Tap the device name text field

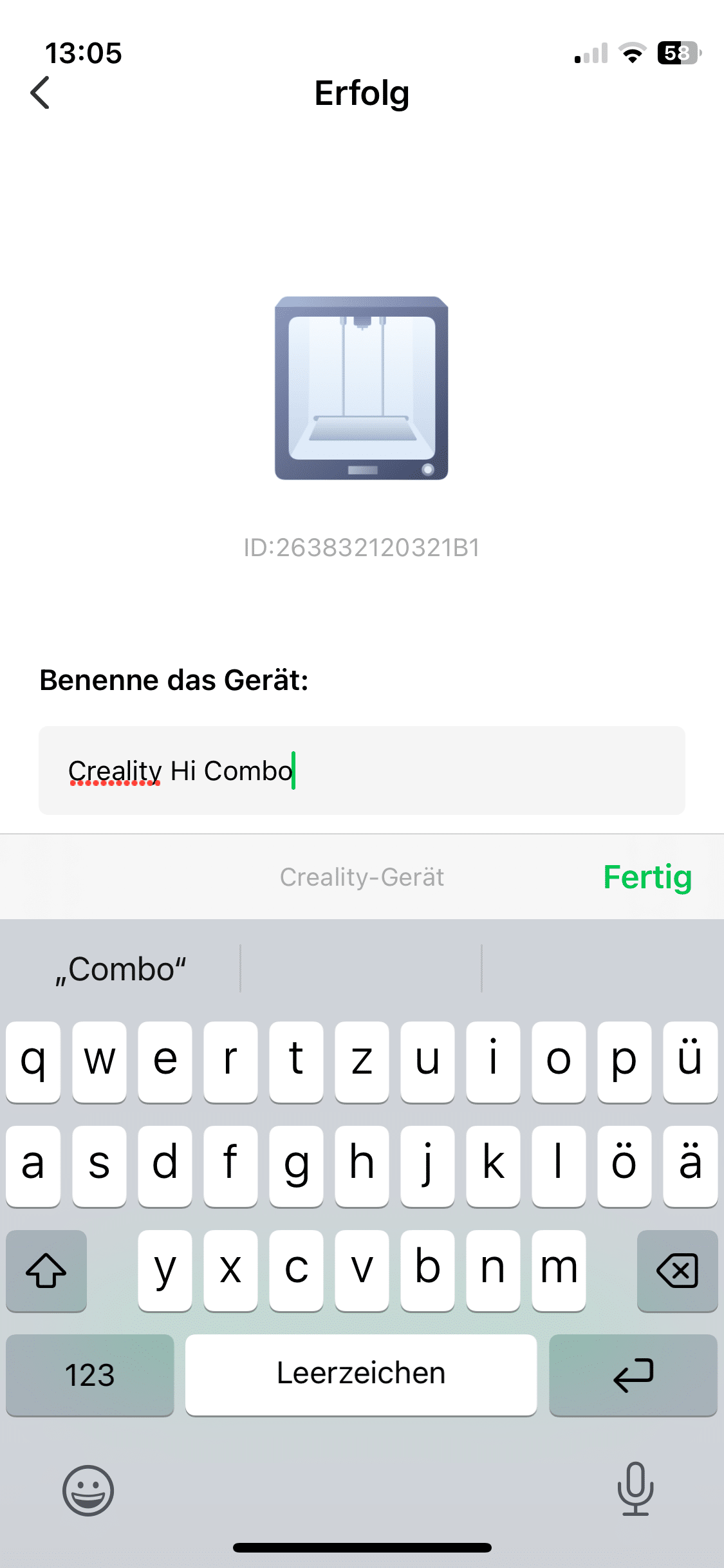[x=362, y=770]
